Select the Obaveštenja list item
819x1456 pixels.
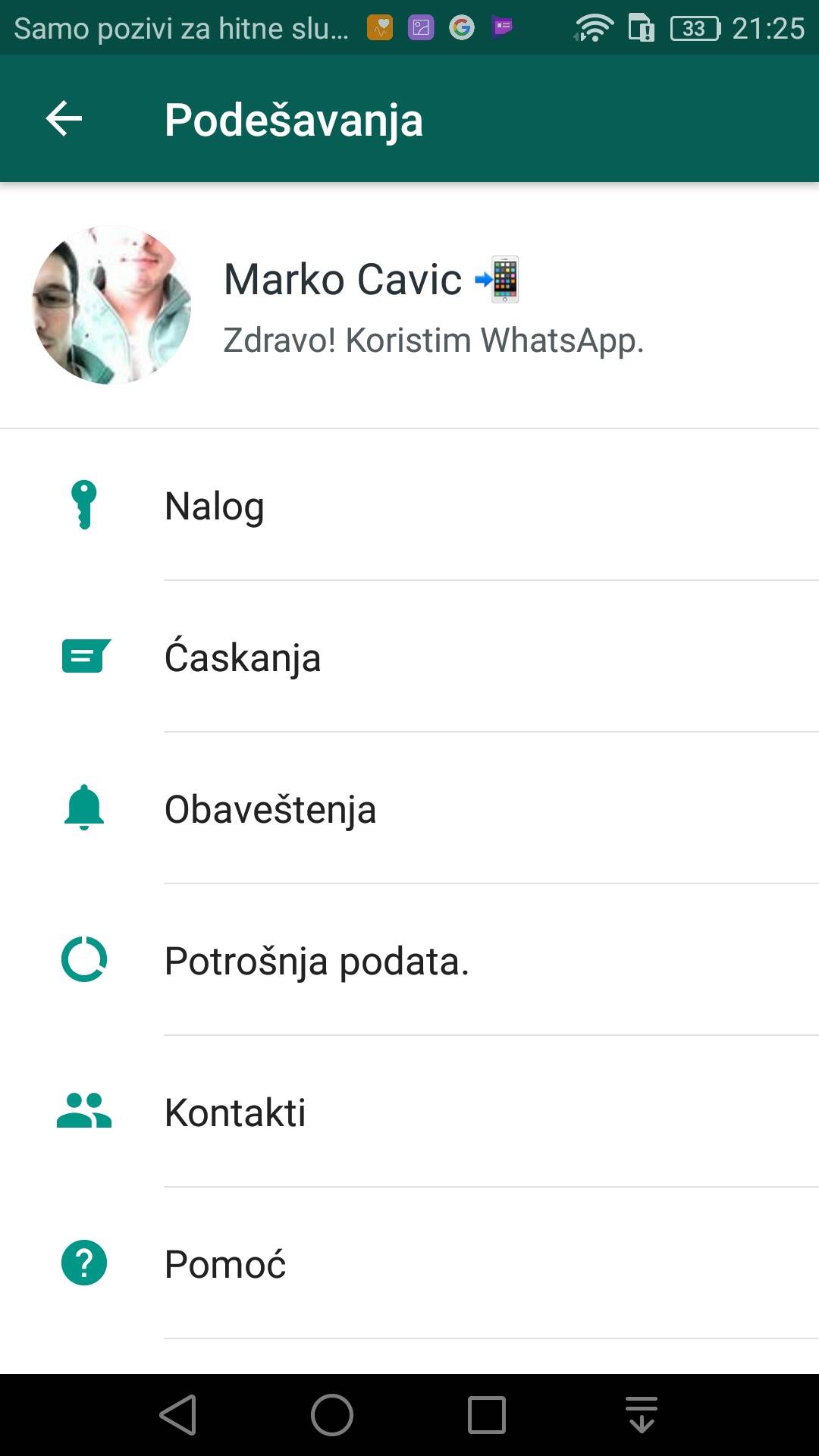[x=271, y=808]
